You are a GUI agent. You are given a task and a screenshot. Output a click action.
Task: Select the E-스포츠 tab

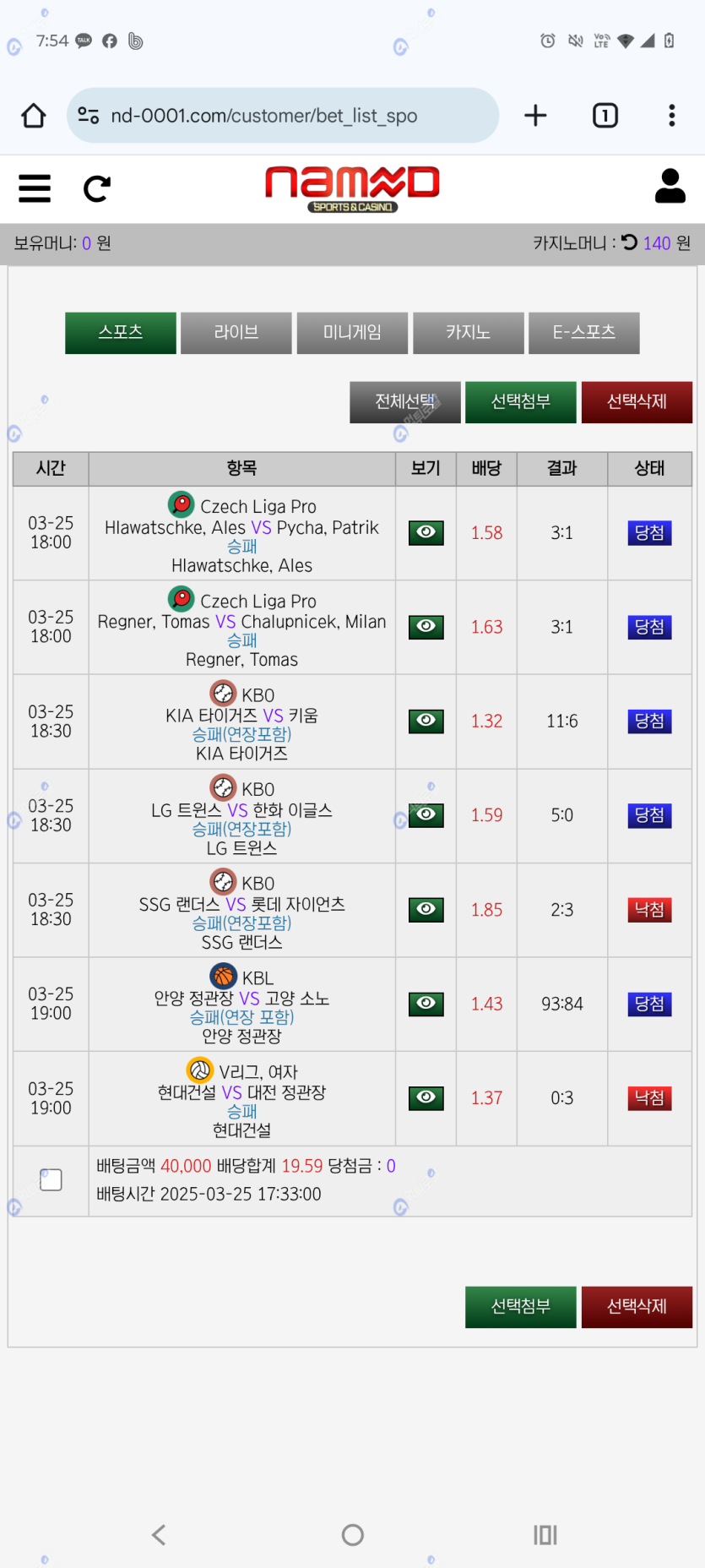click(x=584, y=333)
